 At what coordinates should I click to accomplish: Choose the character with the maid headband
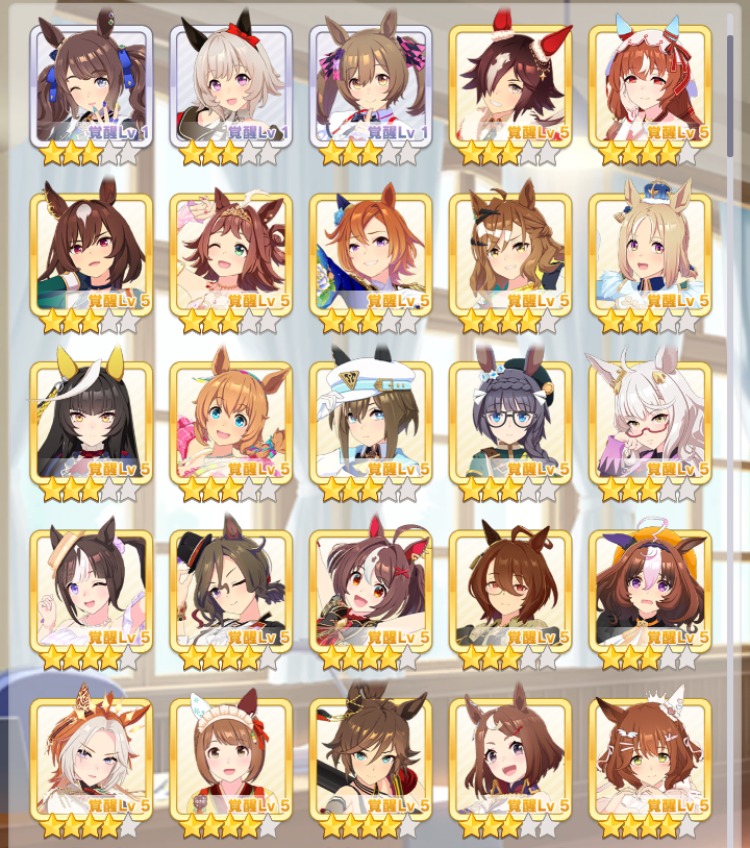click(x=231, y=762)
